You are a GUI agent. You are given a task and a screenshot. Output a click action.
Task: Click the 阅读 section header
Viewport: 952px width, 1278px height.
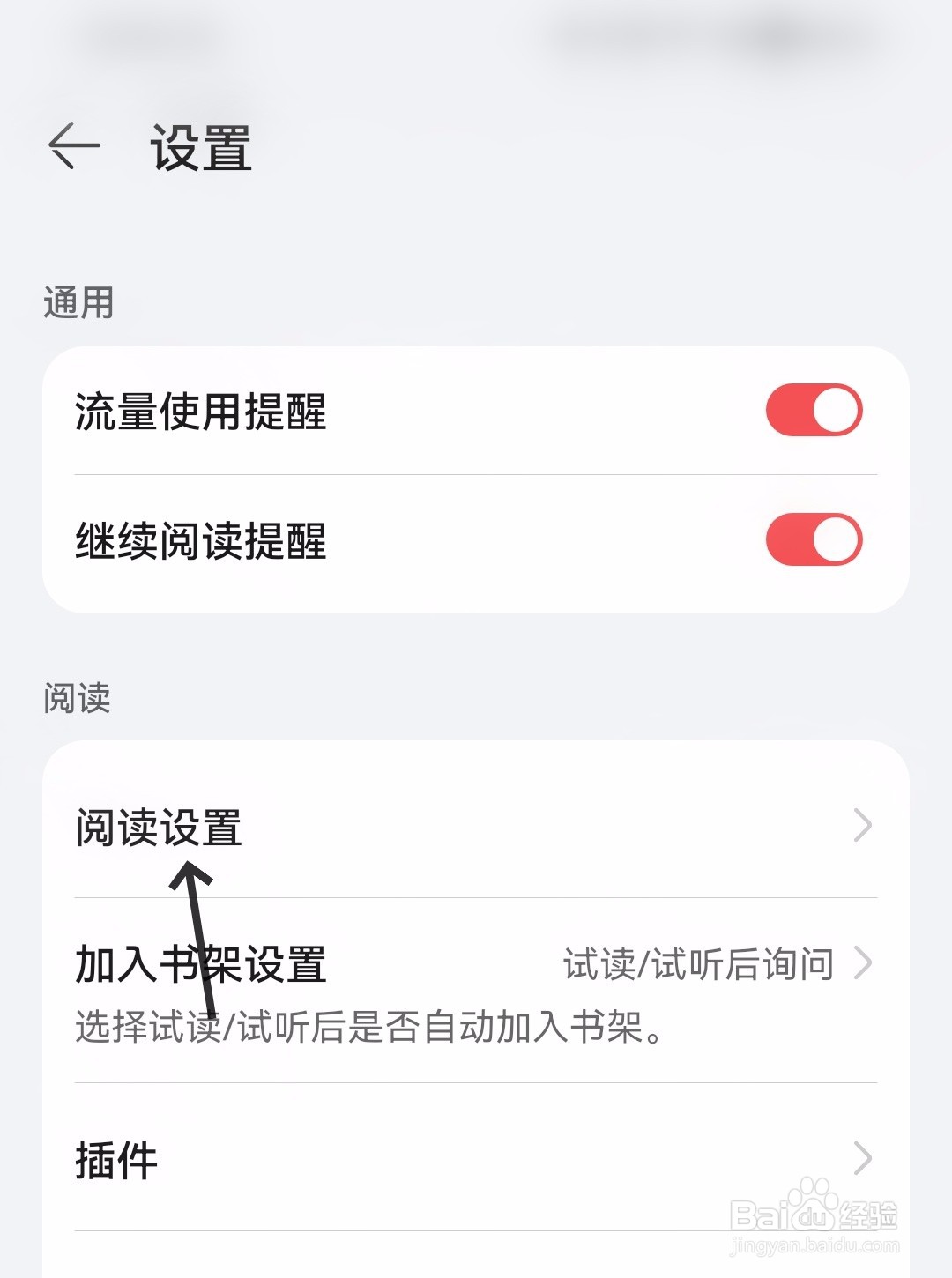pos(77,696)
